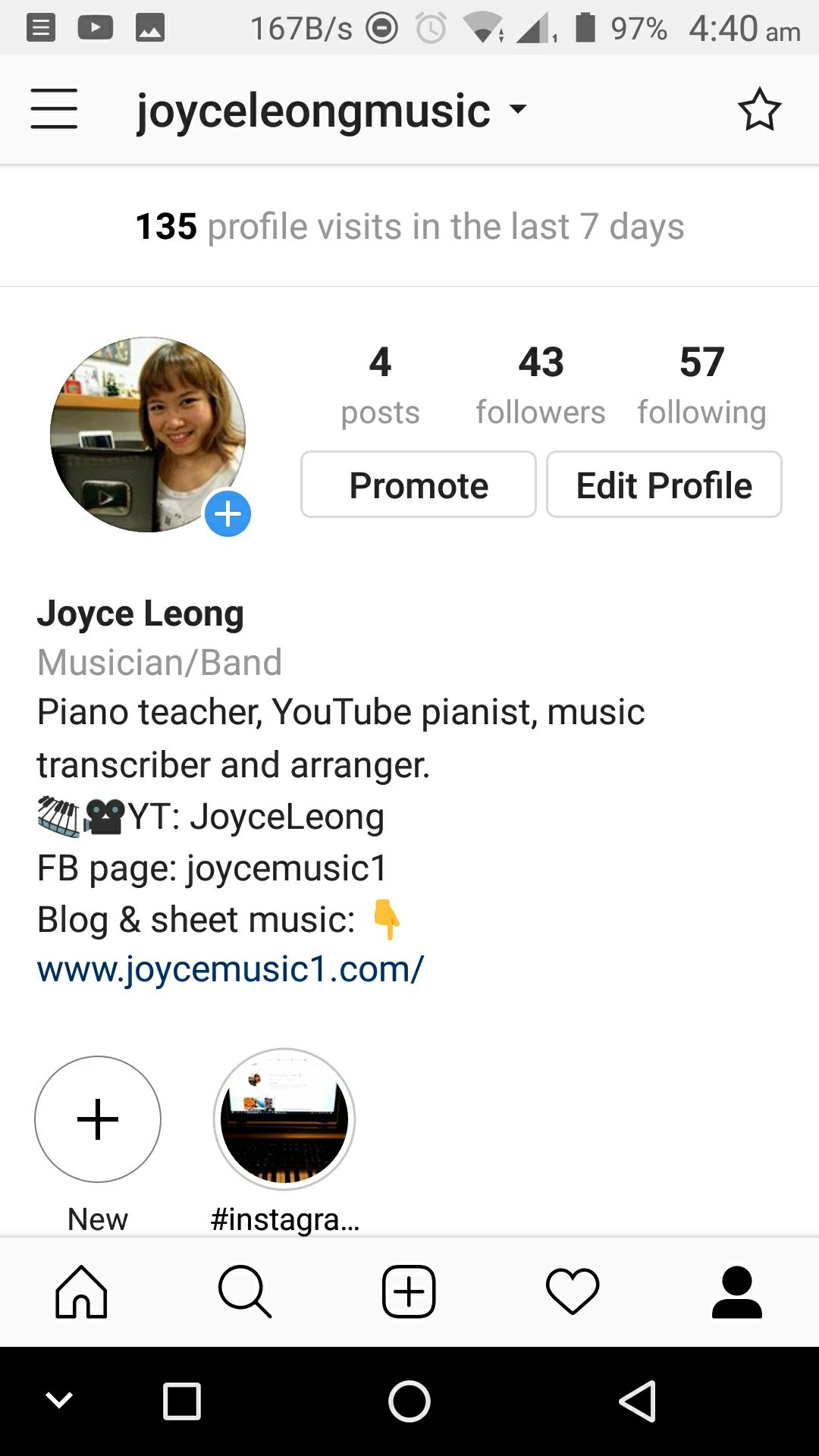The height and width of the screenshot is (1456, 819).
Task: Open the #instagra... story highlight
Action: (284, 1119)
